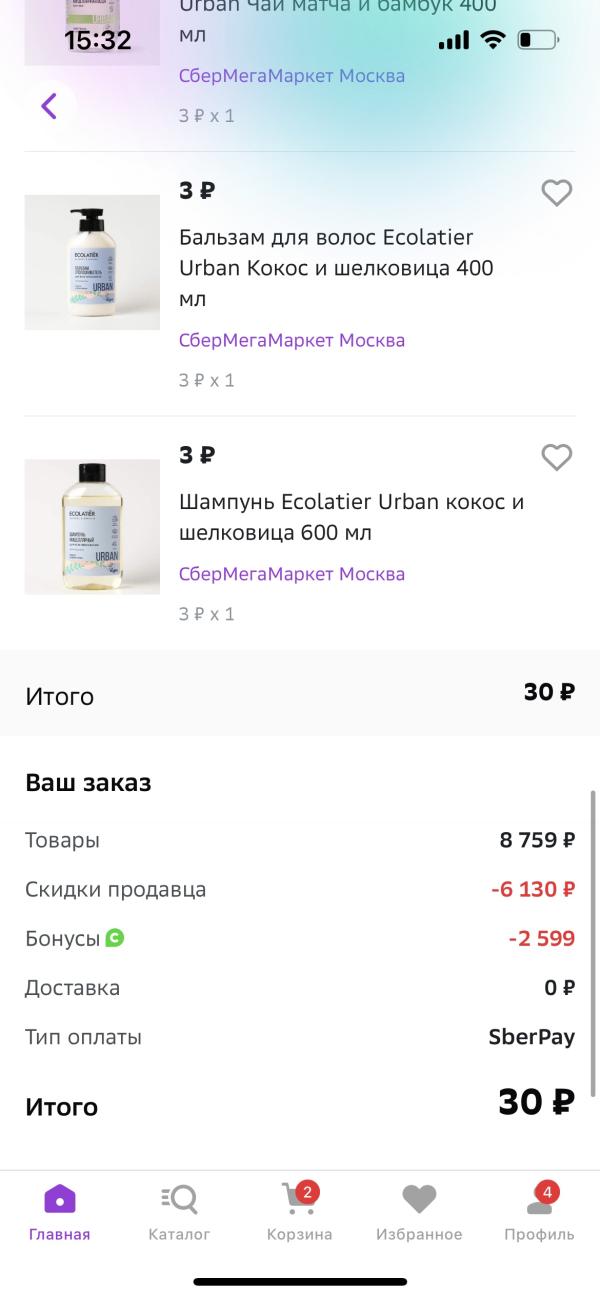The height and width of the screenshot is (1297, 600).
Task: Switch to the Избранное tab
Action: coord(419,1211)
